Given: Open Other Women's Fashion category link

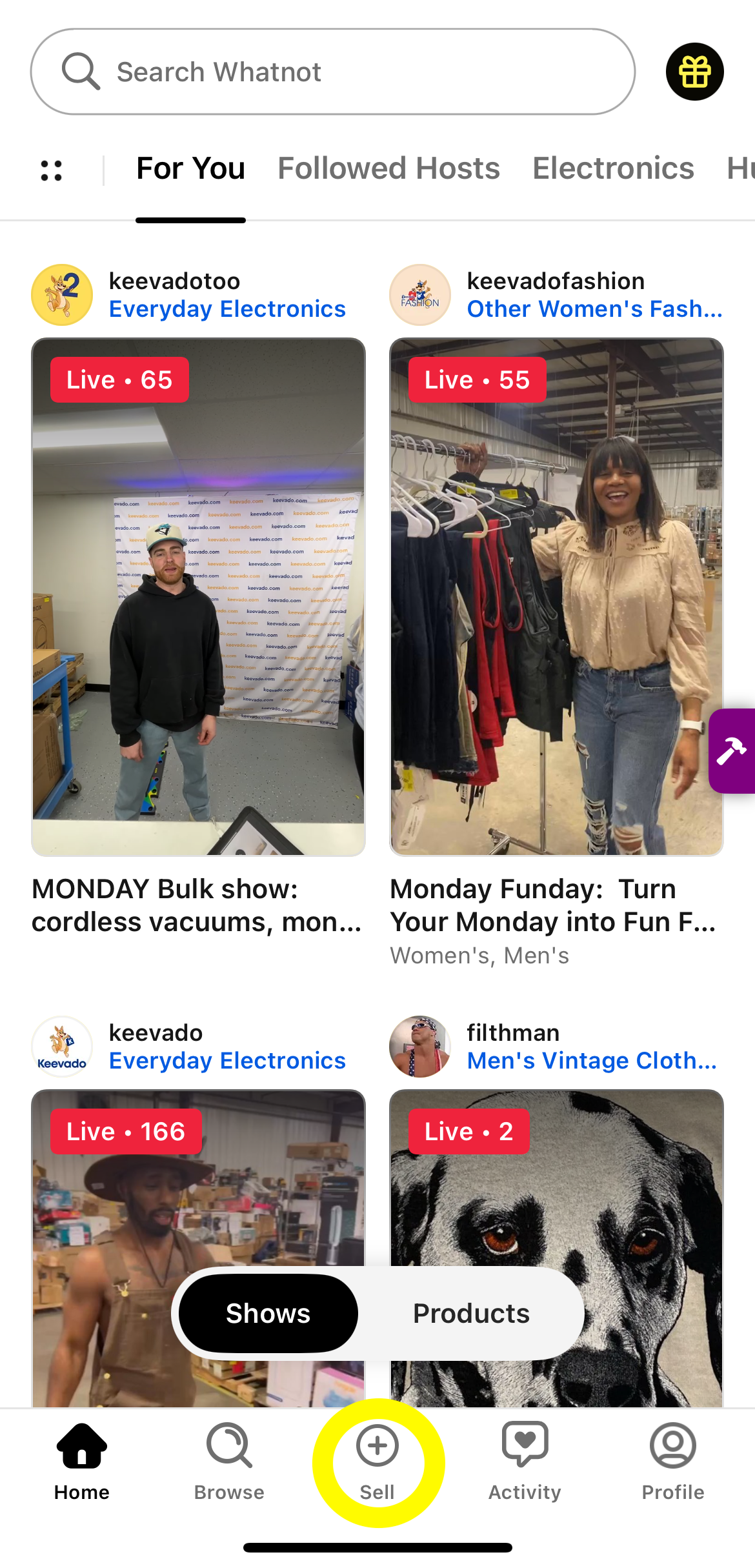Looking at the screenshot, I should coord(594,309).
